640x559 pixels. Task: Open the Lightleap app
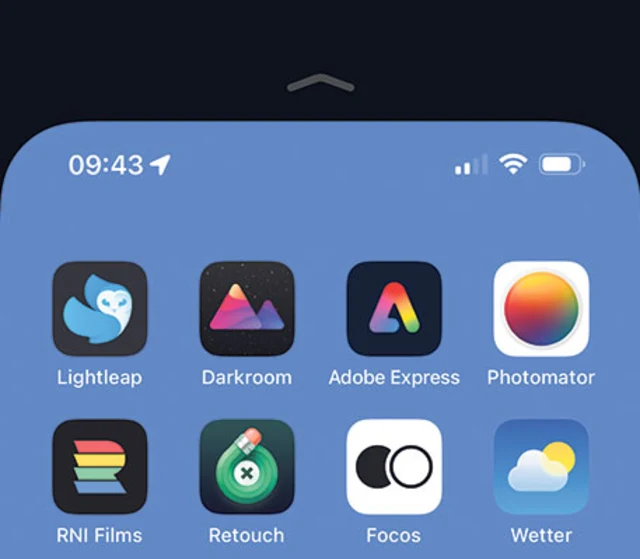(99, 309)
